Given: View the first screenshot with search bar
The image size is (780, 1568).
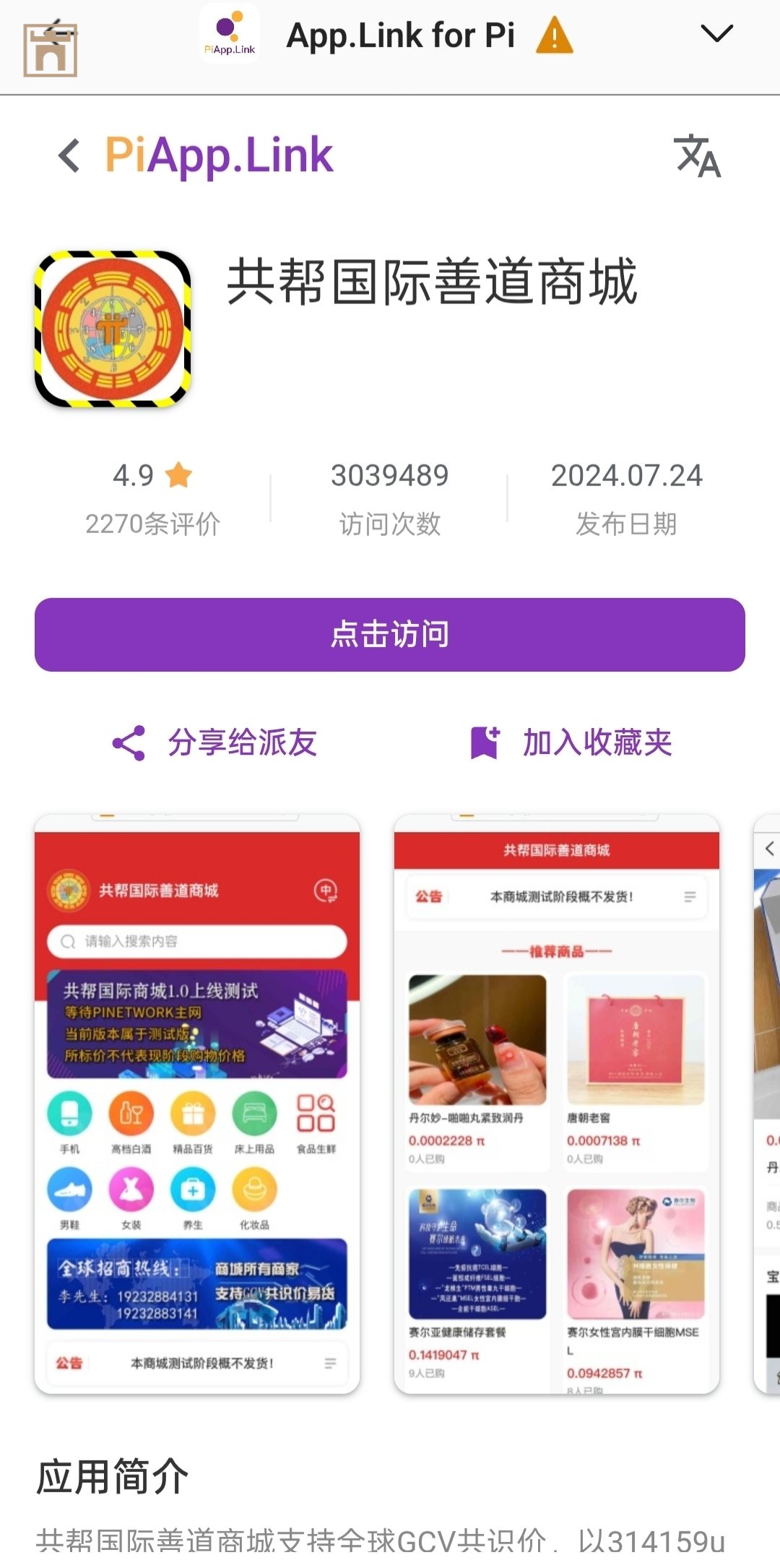Looking at the screenshot, I should tap(197, 1104).
